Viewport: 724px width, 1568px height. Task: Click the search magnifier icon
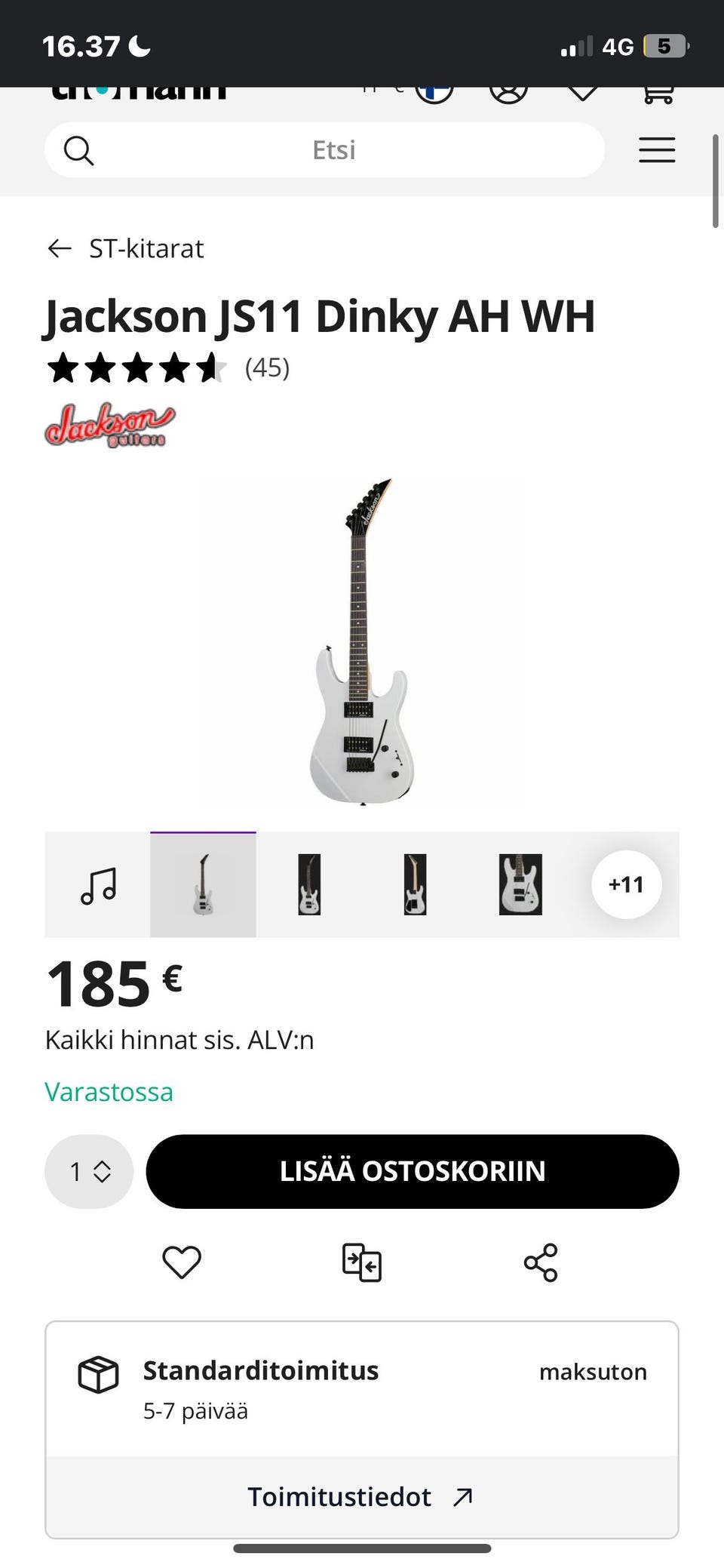coord(78,149)
